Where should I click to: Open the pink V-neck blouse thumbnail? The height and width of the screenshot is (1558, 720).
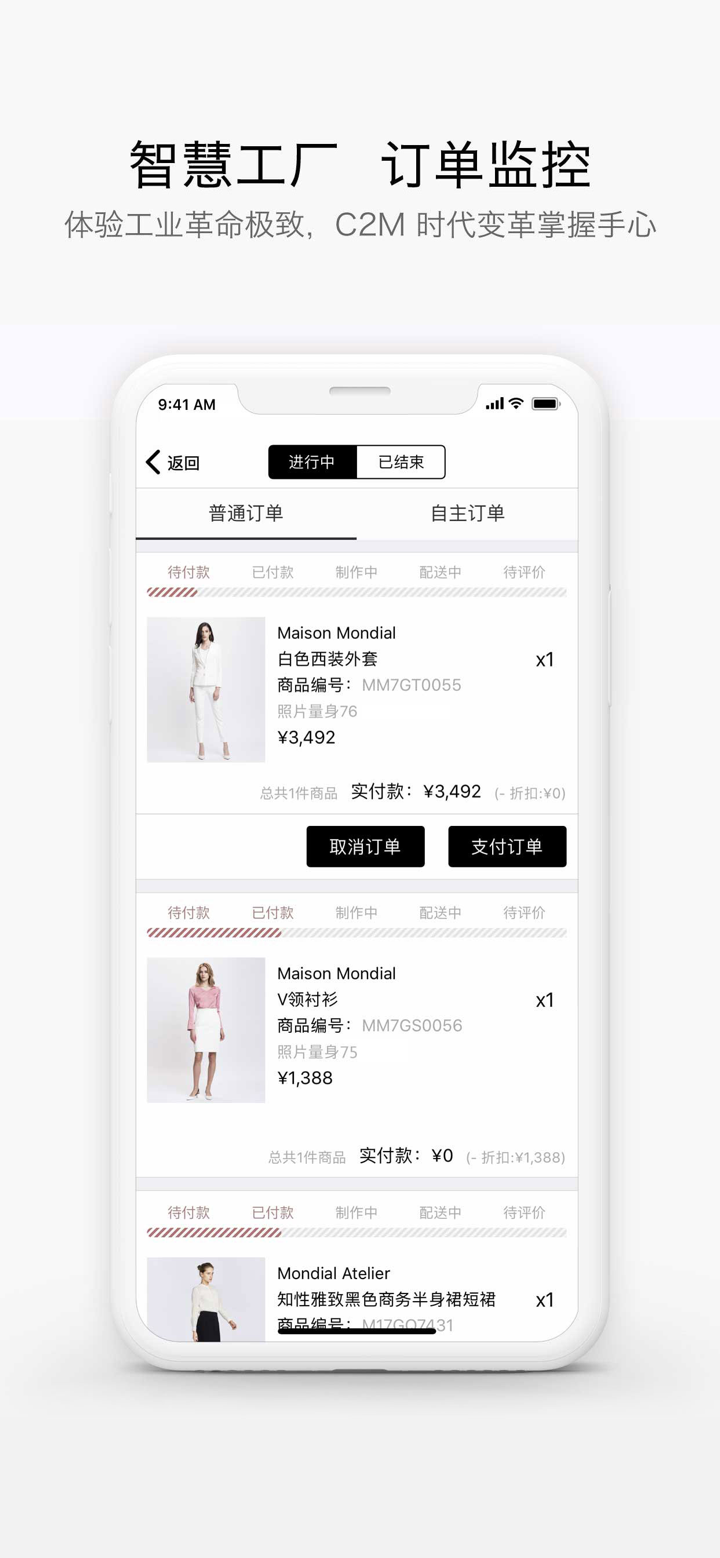point(206,1029)
